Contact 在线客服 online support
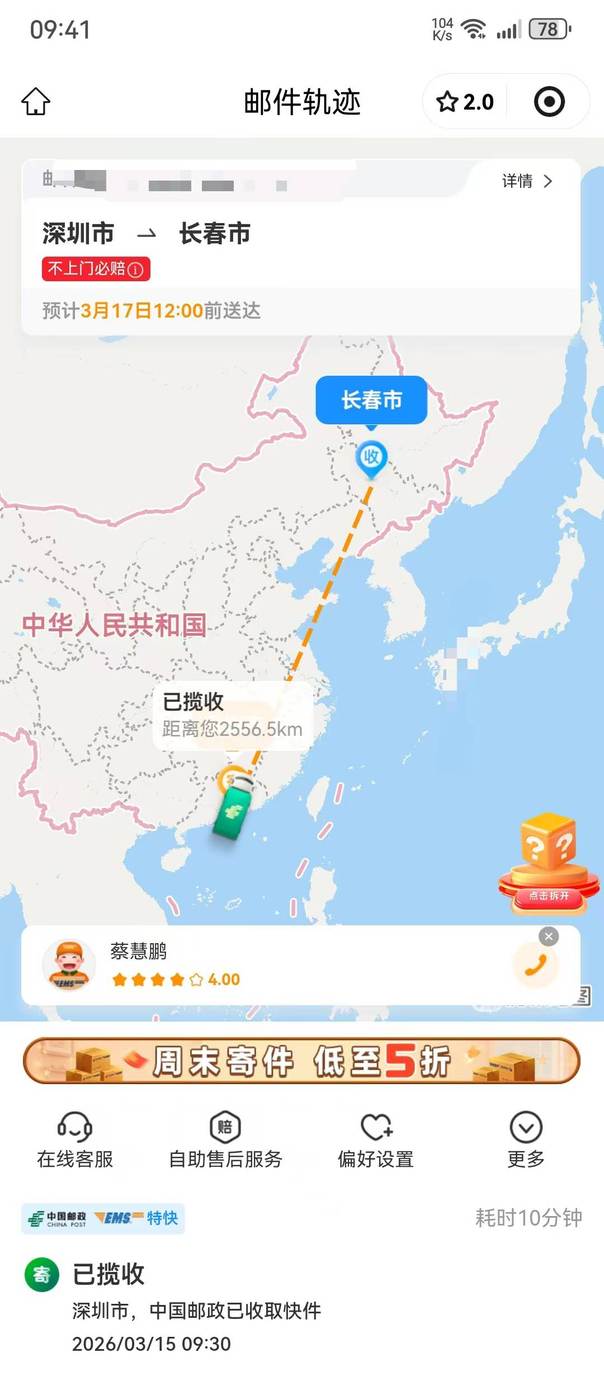This screenshot has height=1400, width=604. tap(75, 1139)
